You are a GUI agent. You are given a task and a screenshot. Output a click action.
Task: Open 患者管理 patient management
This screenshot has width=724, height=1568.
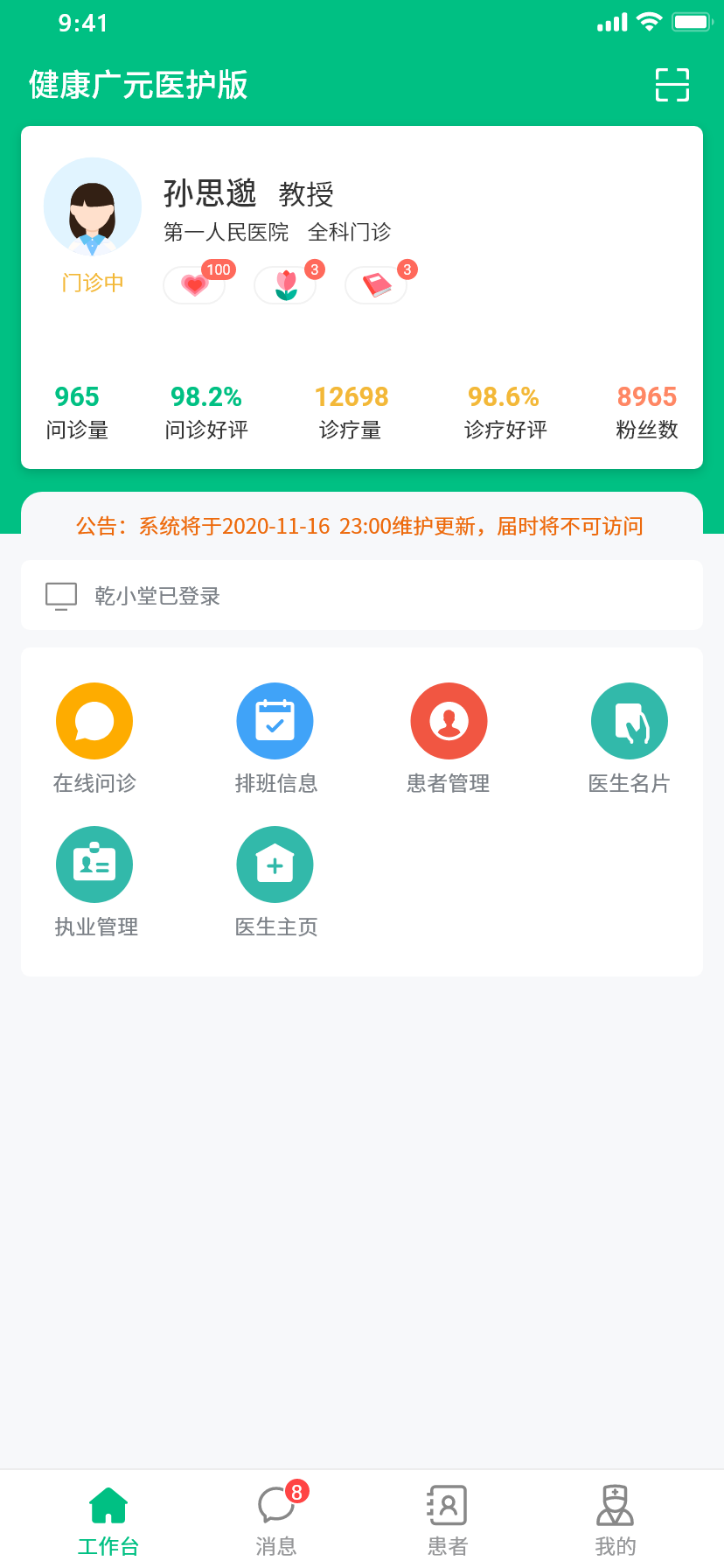(x=449, y=738)
